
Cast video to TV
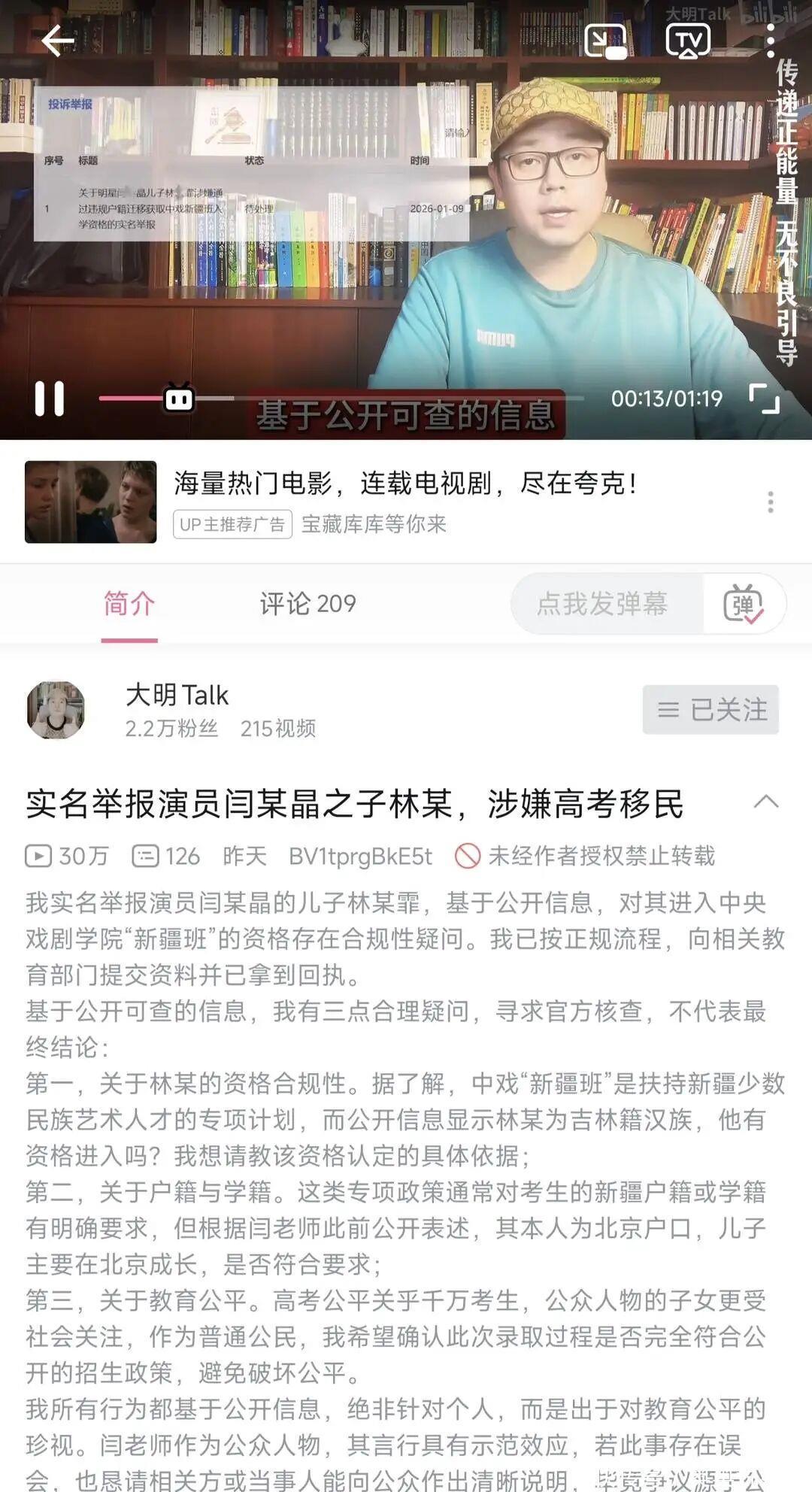[687, 41]
